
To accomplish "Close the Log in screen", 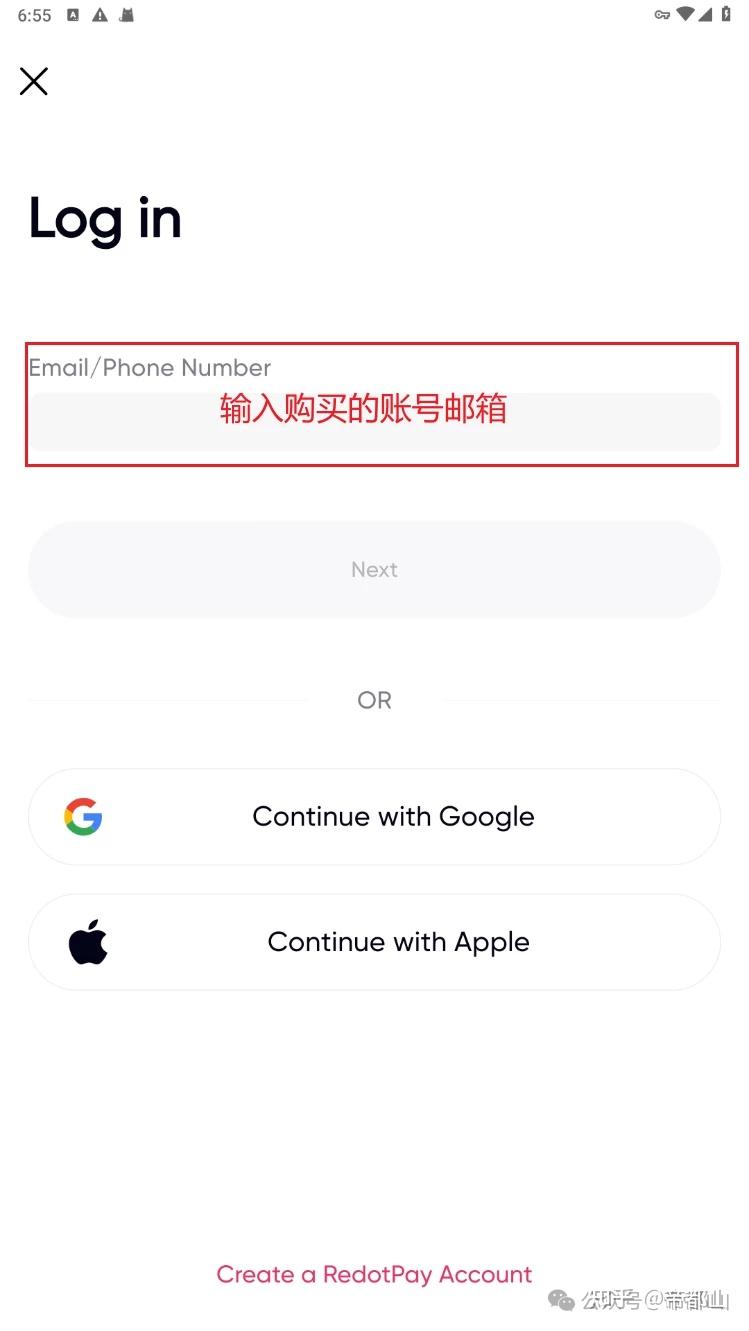I will click(x=34, y=81).
